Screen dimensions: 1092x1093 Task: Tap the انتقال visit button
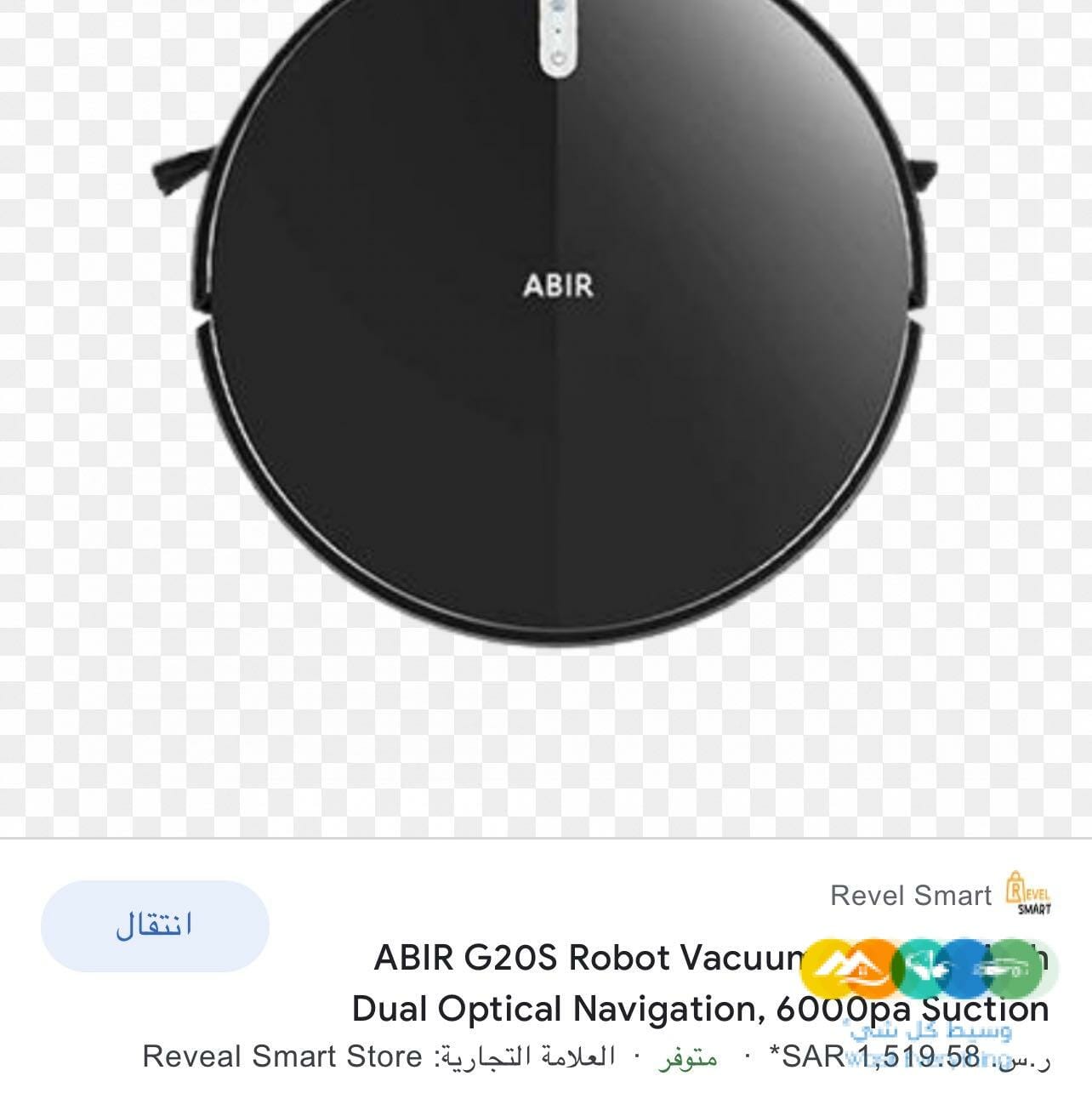(155, 926)
